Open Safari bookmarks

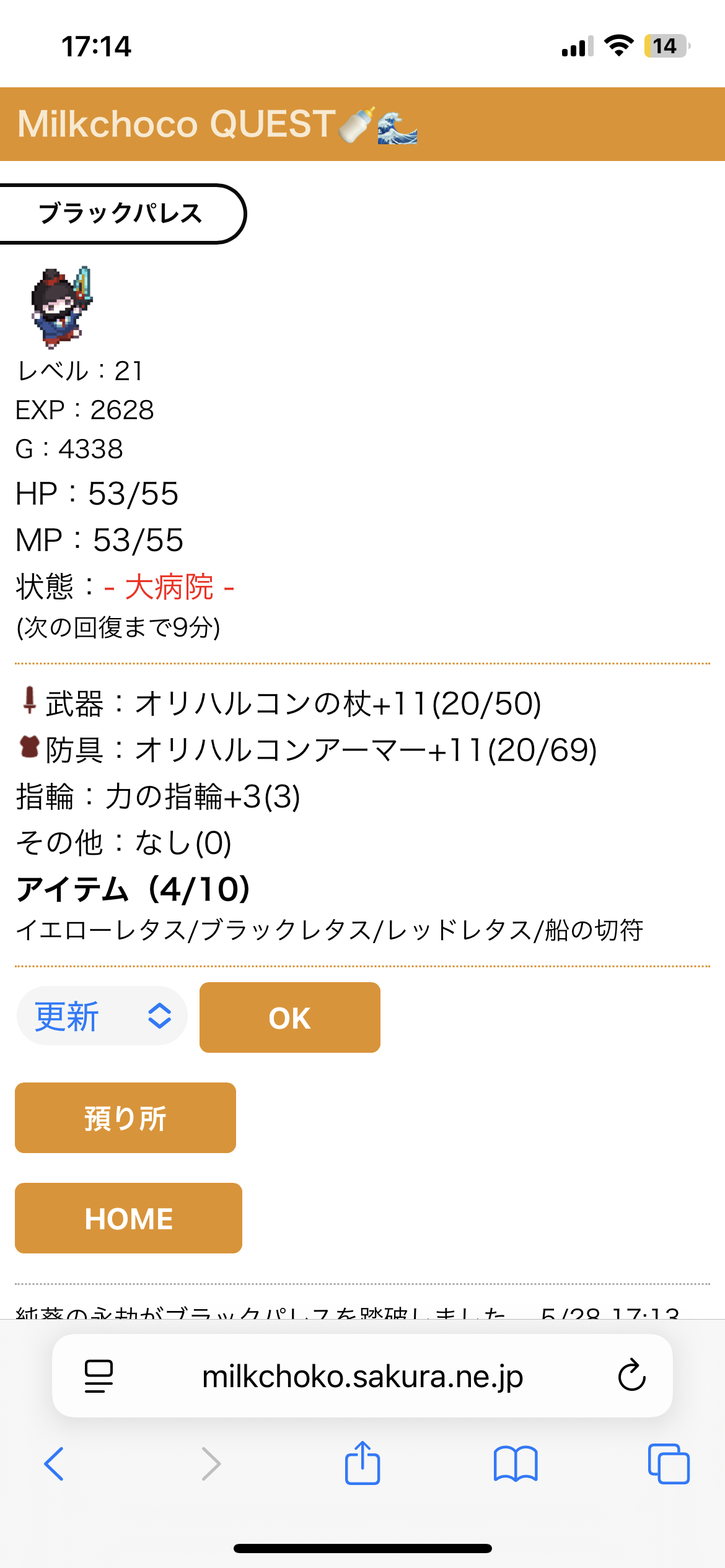coord(516,1464)
